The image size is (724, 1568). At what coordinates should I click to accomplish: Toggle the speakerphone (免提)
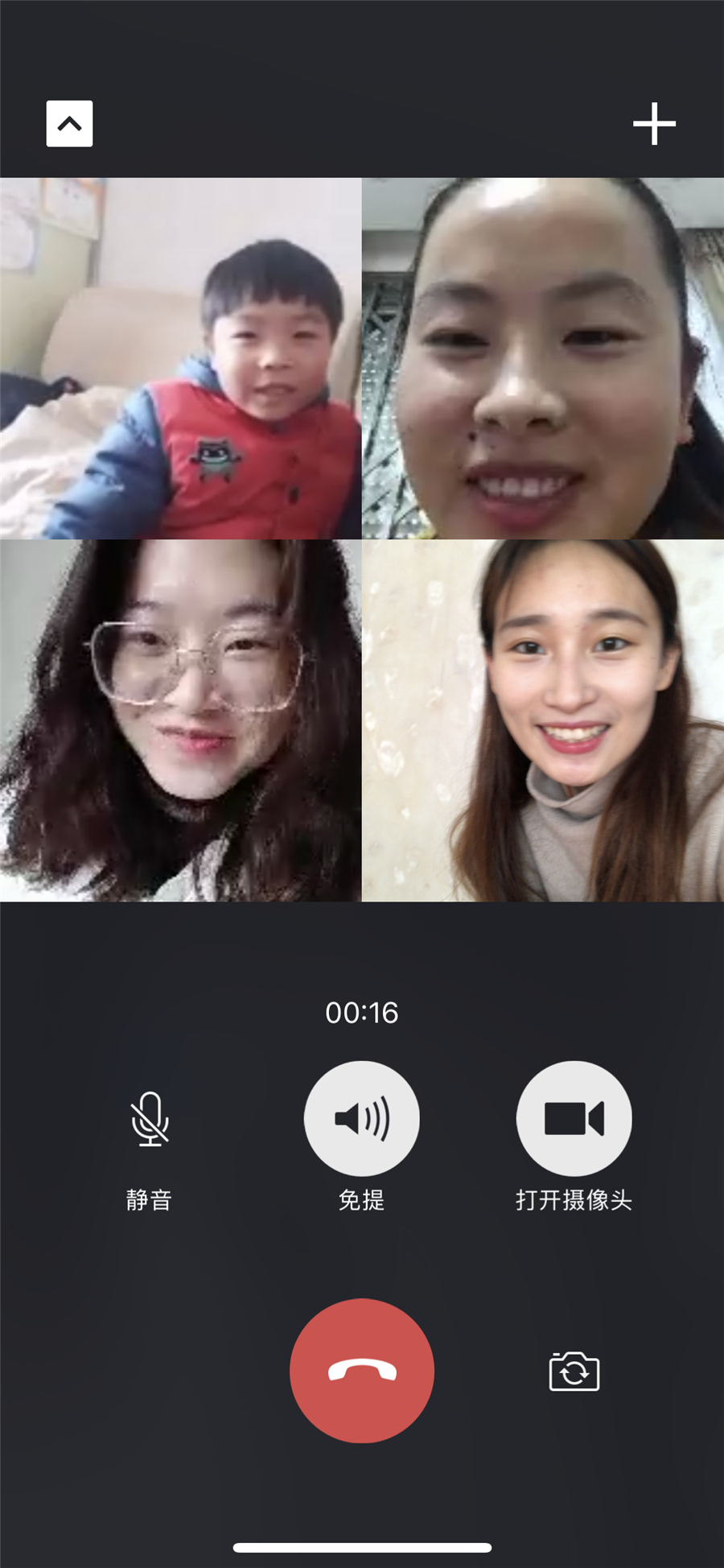(361, 1119)
